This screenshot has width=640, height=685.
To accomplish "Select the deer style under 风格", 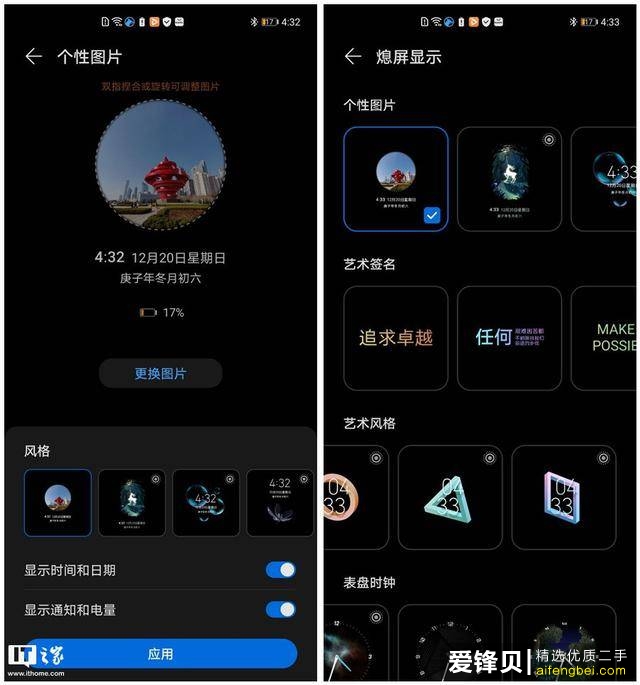I will 132,503.
